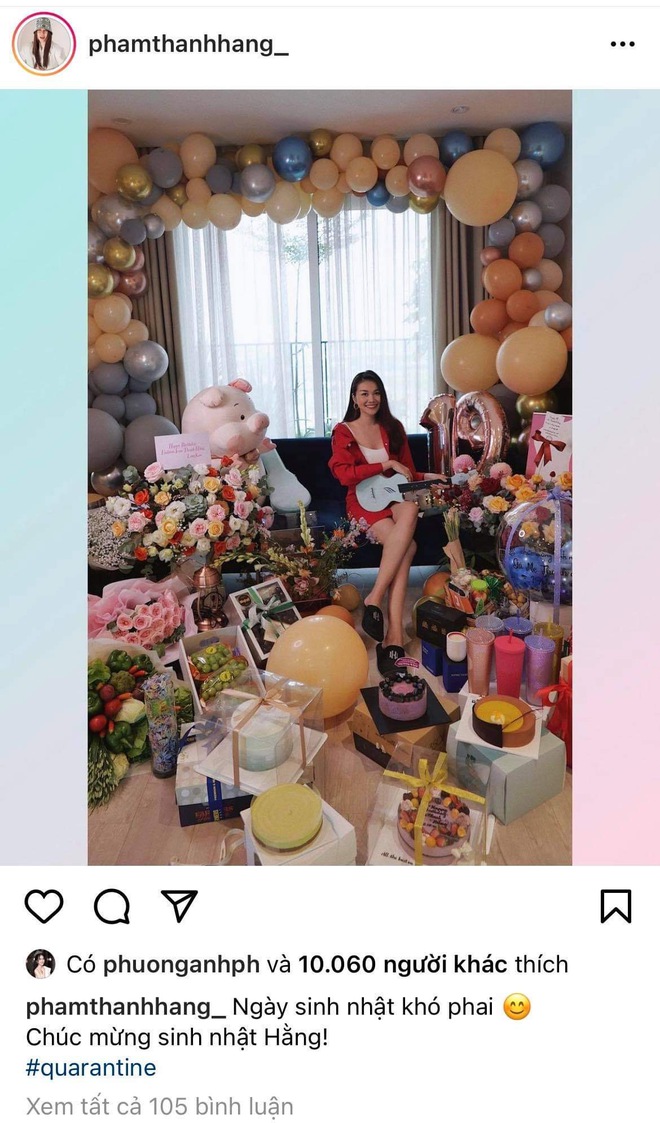Open phamthanhhang_ profile from header username
The image size is (660, 1123).
[188, 44]
